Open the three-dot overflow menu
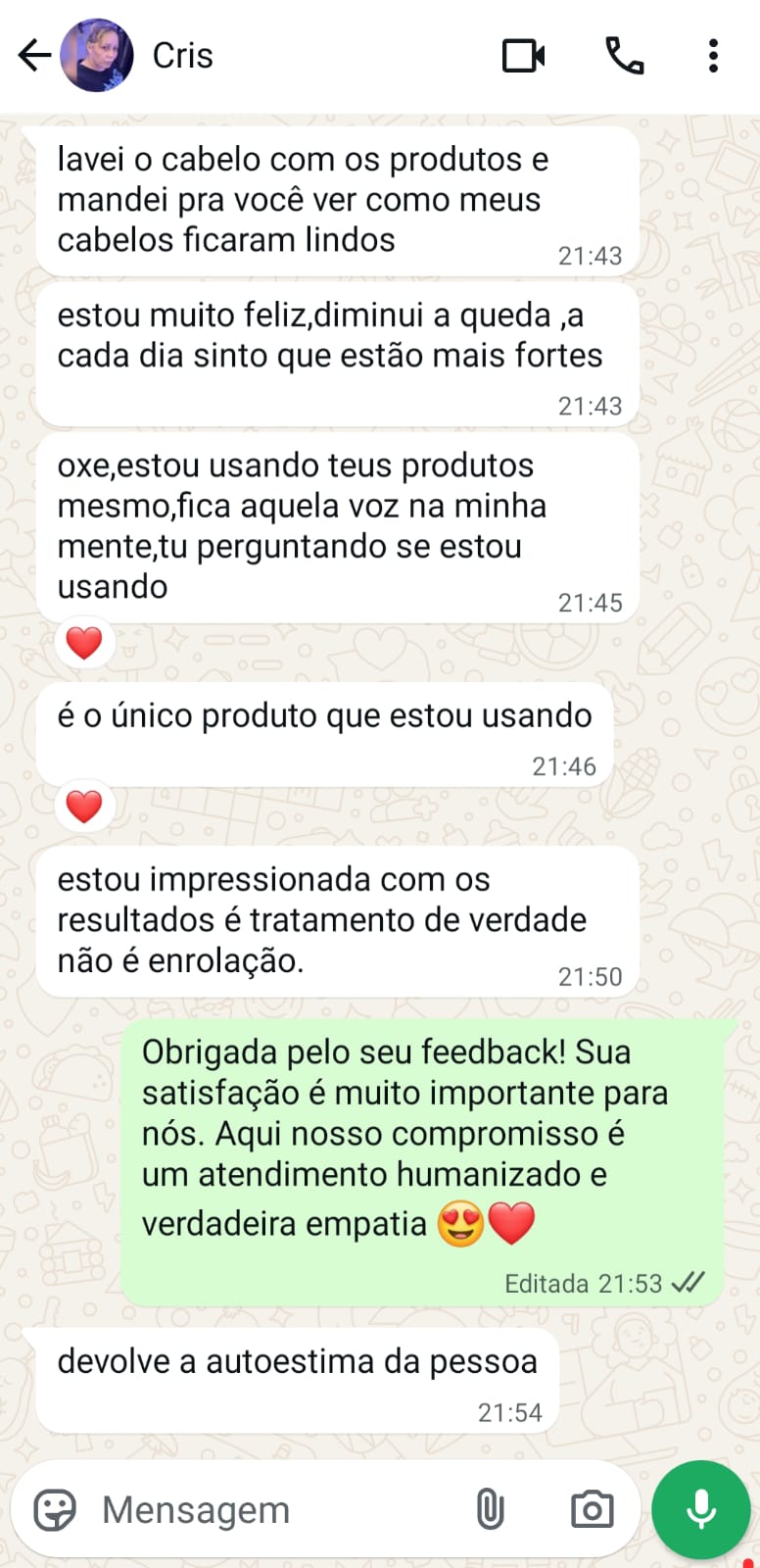 [x=713, y=56]
